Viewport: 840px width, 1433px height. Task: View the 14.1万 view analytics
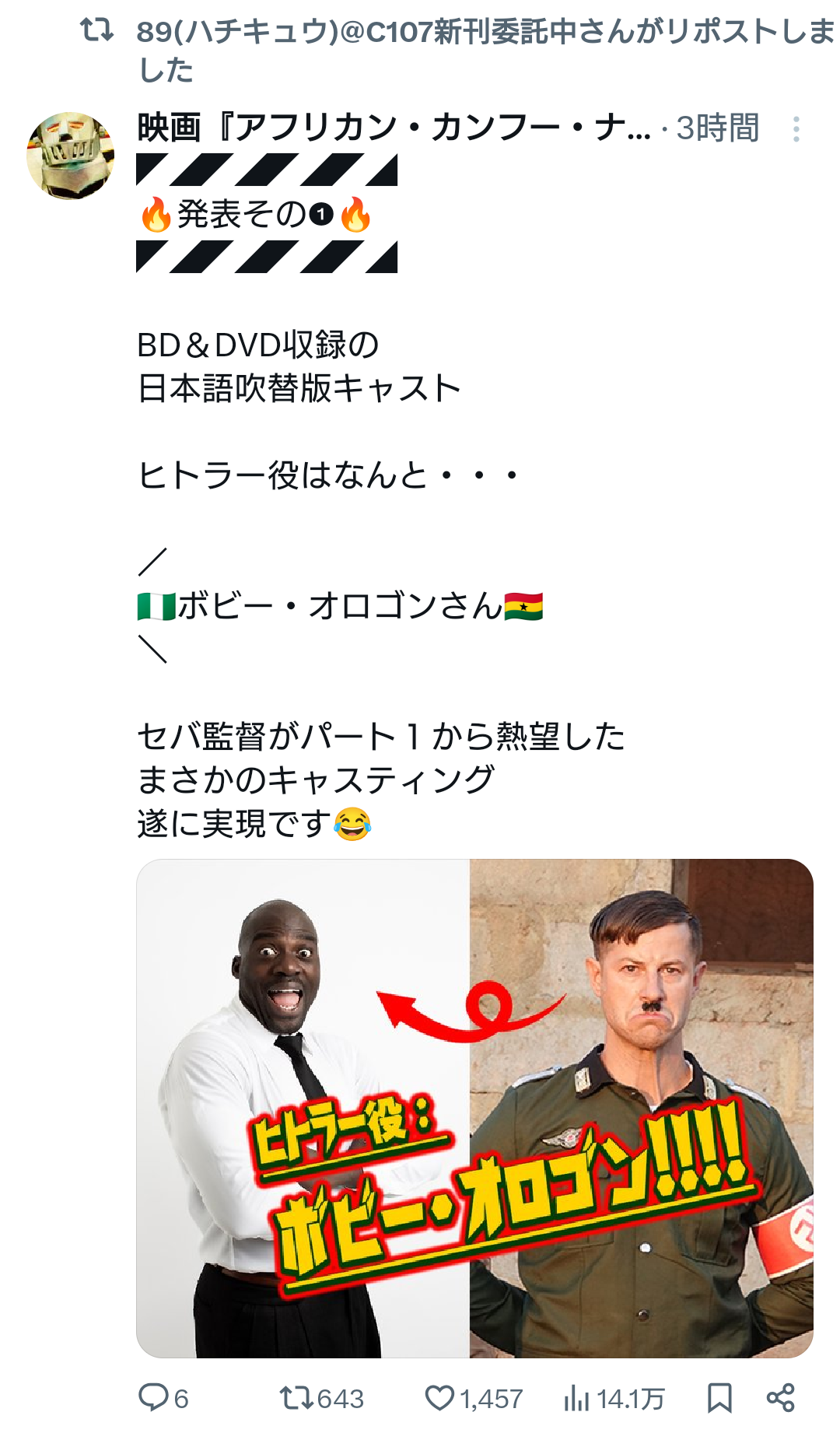click(x=613, y=1399)
